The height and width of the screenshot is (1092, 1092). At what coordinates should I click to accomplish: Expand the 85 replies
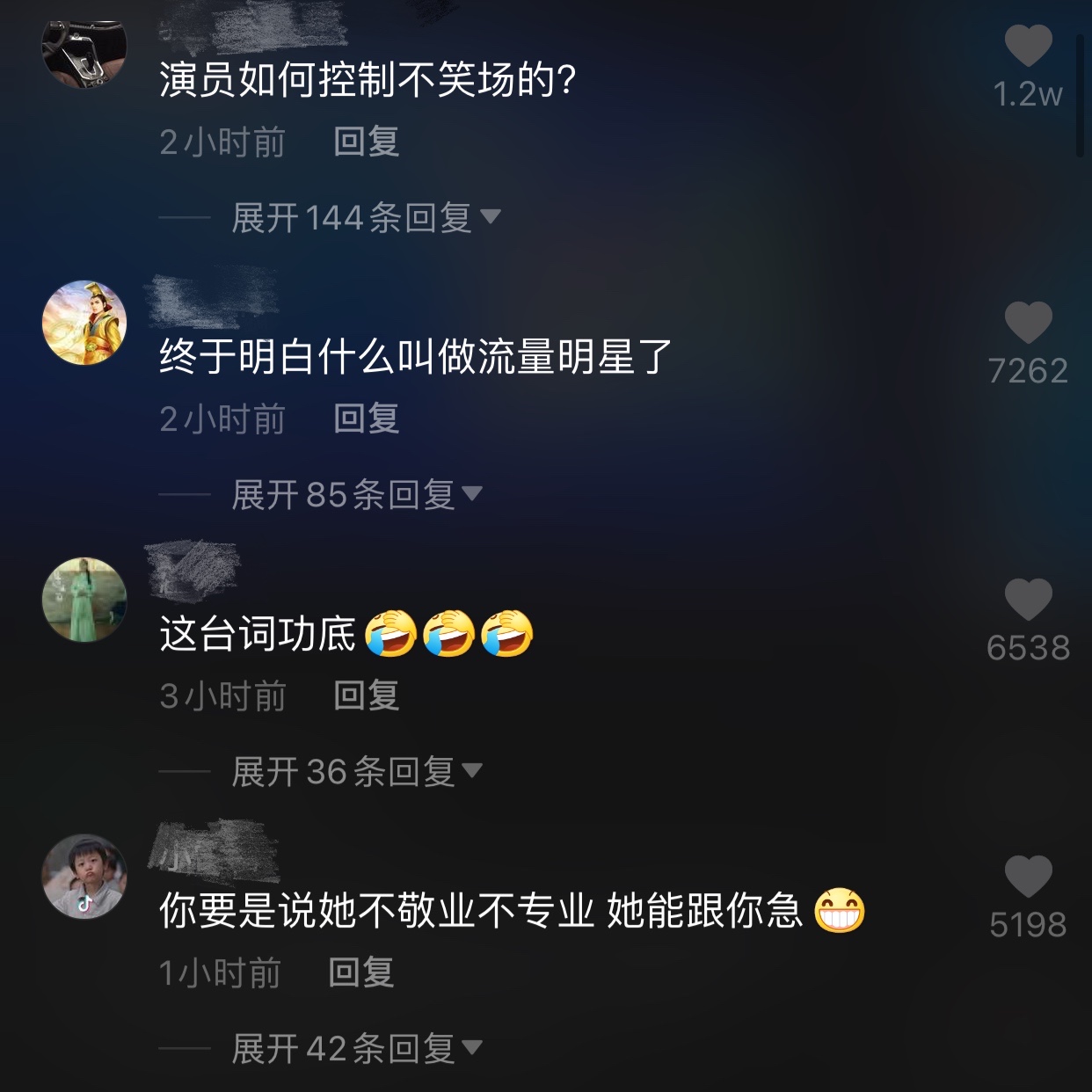(355, 494)
